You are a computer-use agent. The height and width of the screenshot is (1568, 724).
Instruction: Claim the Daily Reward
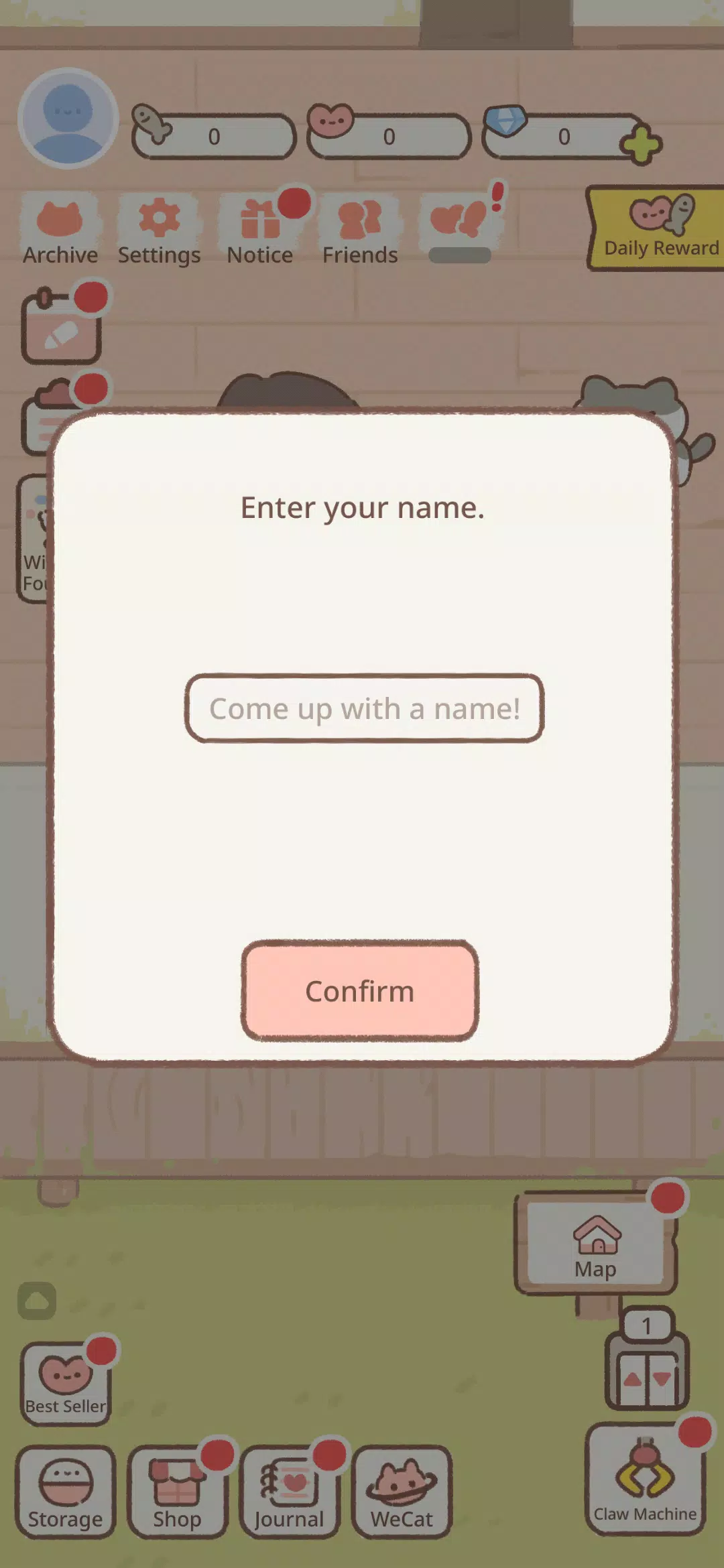pos(656,228)
